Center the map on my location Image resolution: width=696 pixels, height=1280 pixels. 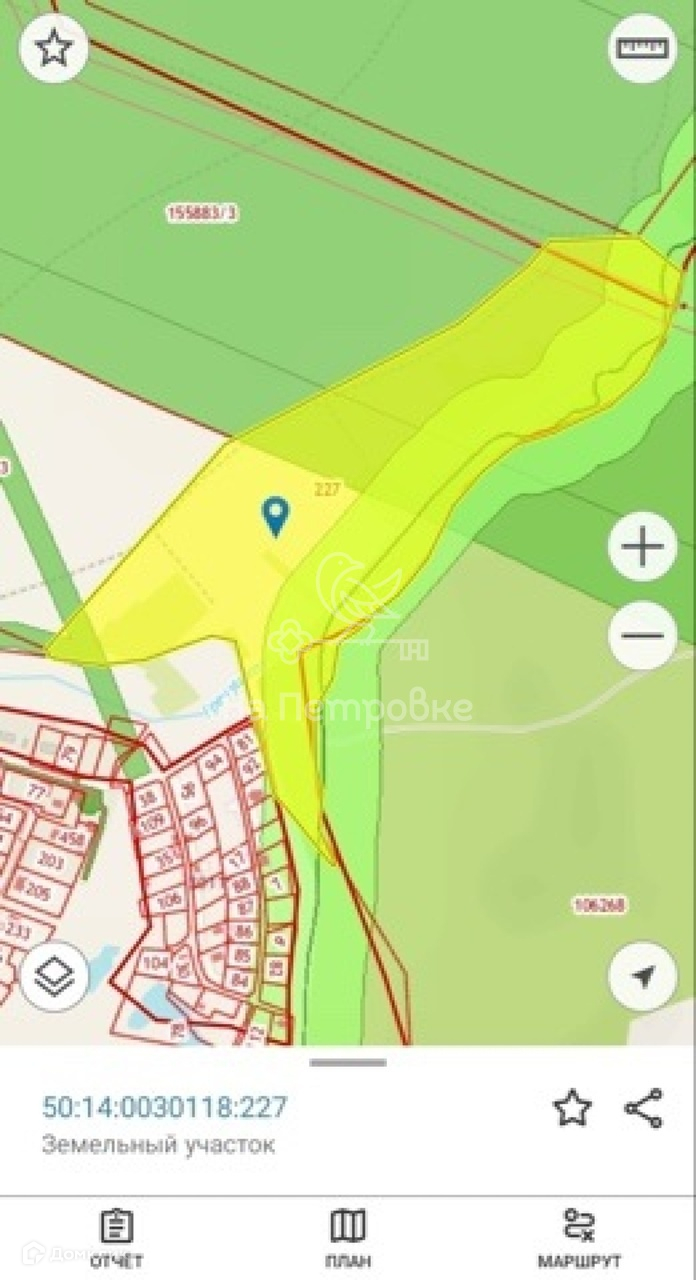point(642,976)
